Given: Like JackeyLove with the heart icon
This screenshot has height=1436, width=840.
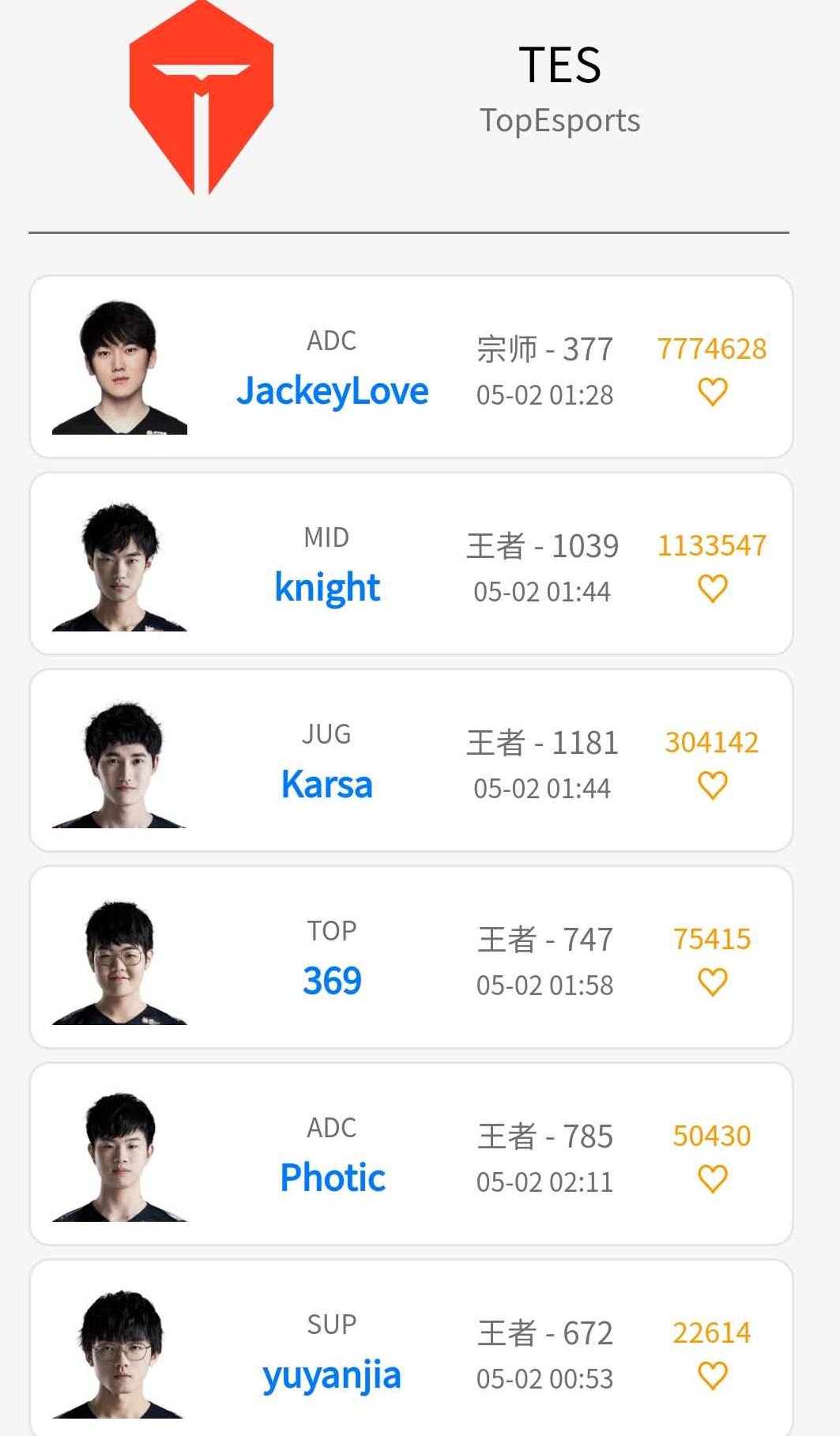Looking at the screenshot, I should point(712,392).
